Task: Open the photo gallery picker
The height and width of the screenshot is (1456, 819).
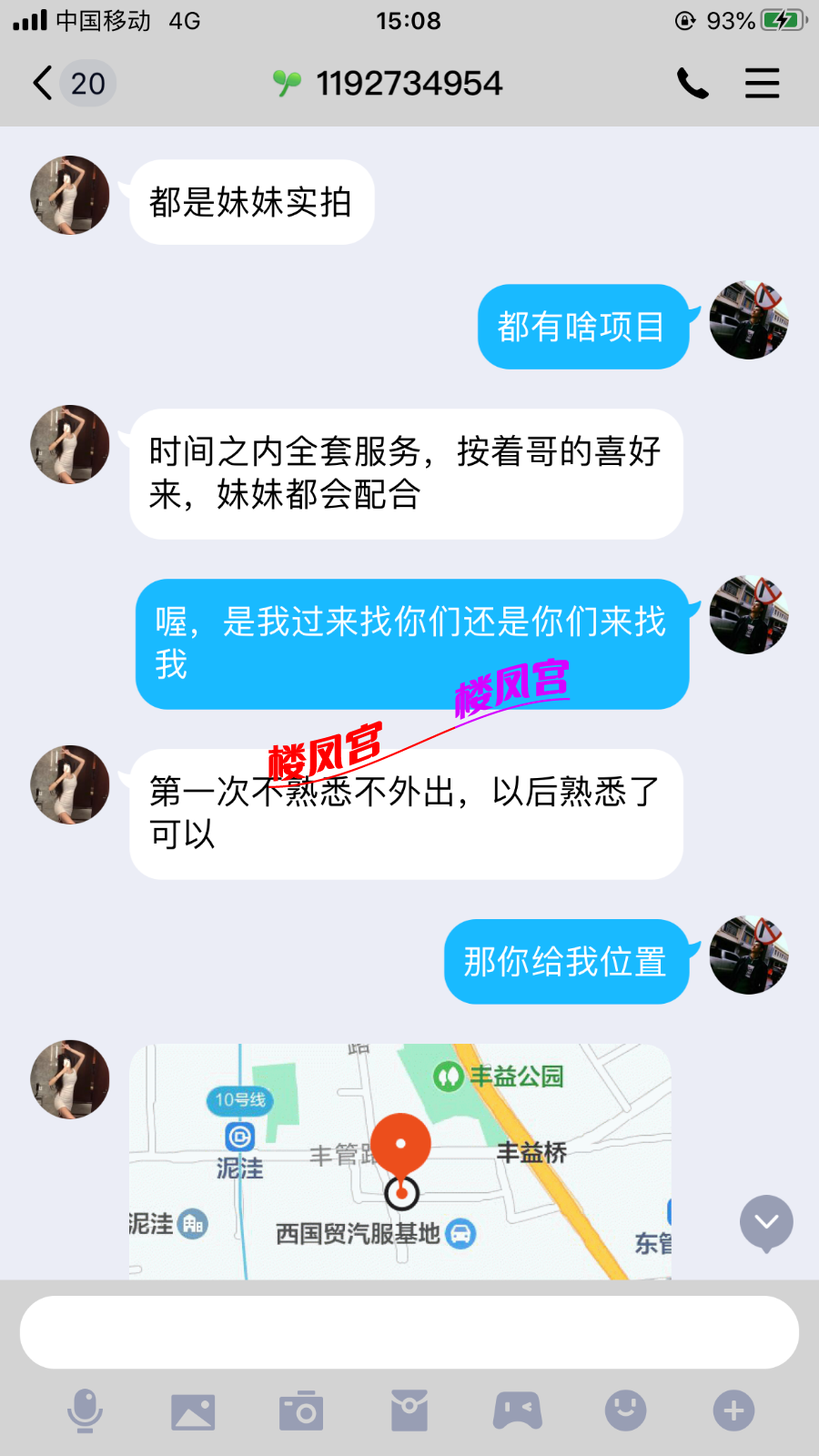Action: [x=193, y=1411]
